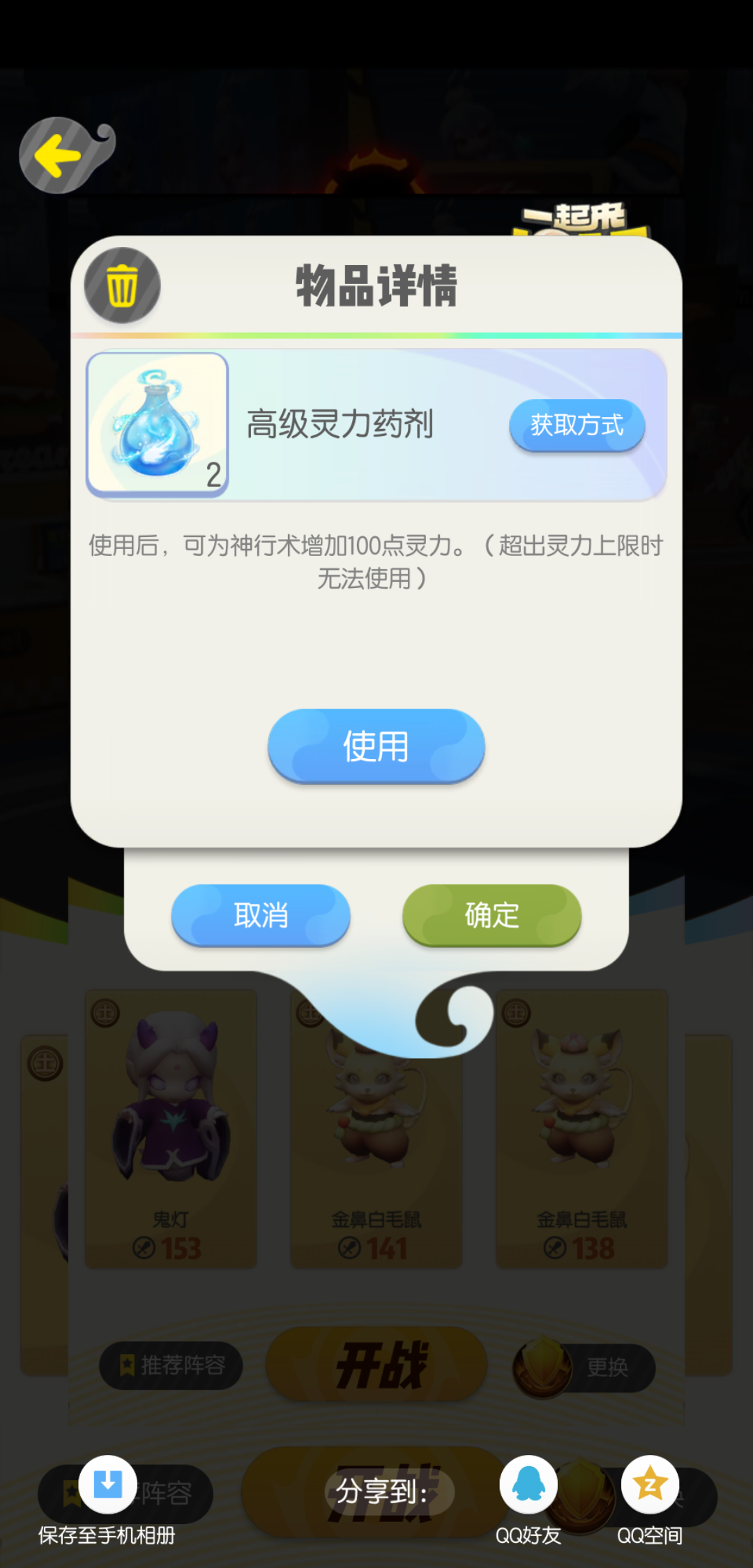The height and width of the screenshot is (1568, 753).
Task: Open 获取方式 to see how to obtain
Action: coord(577,425)
